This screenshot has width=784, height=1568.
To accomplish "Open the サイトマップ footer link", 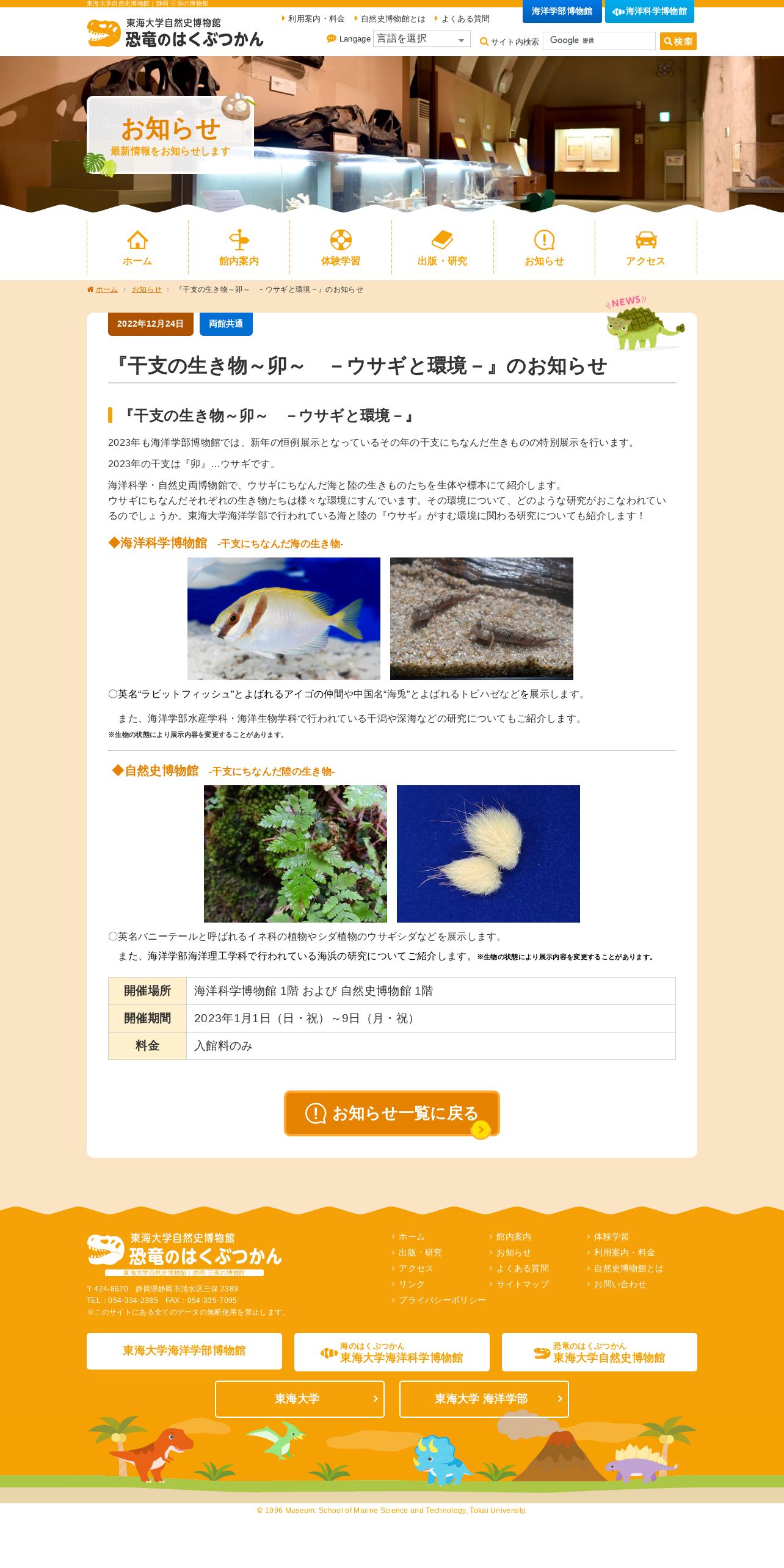I will (522, 1284).
